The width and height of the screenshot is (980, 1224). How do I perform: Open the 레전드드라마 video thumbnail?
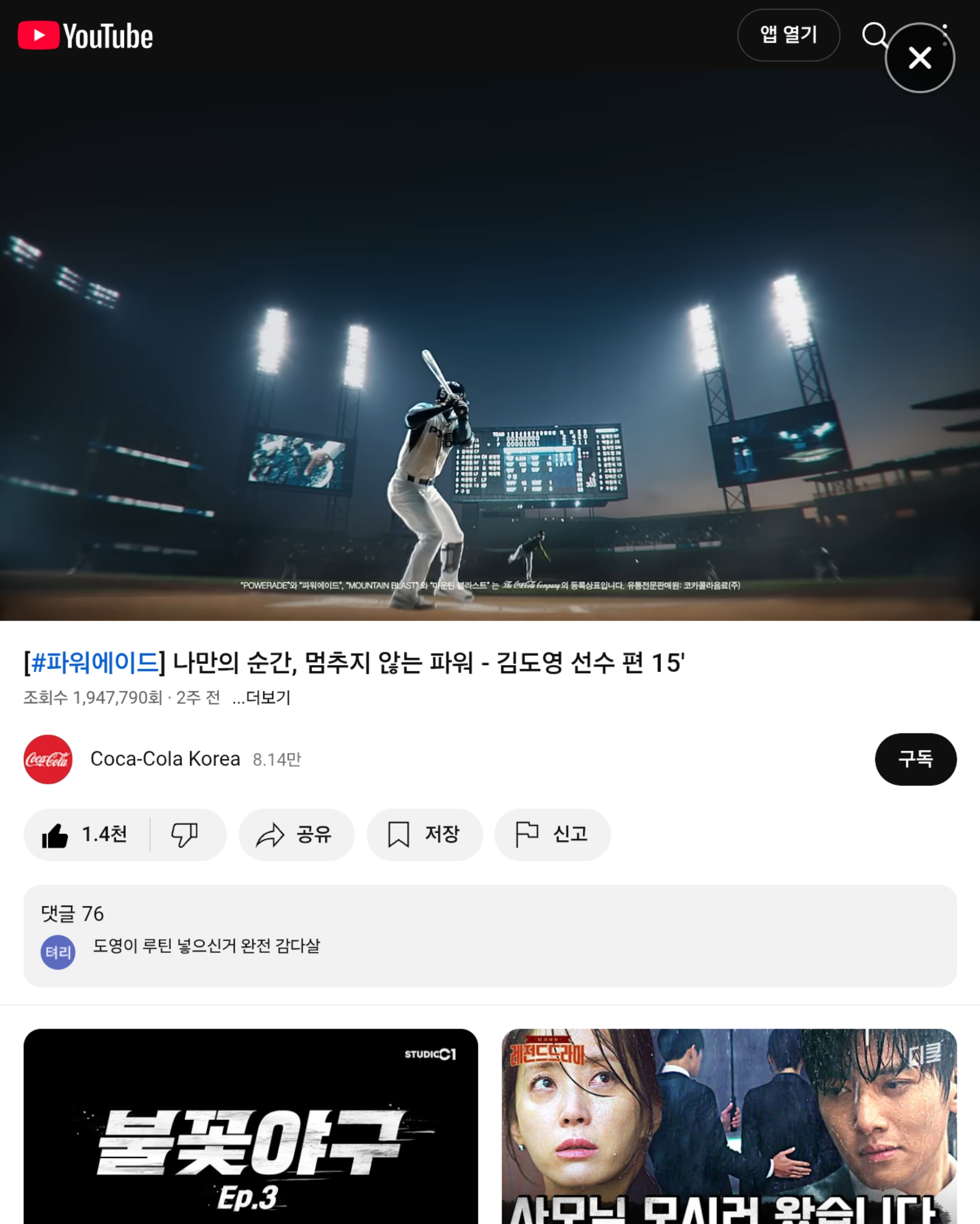pyautogui.click(x=729, y=1127)
